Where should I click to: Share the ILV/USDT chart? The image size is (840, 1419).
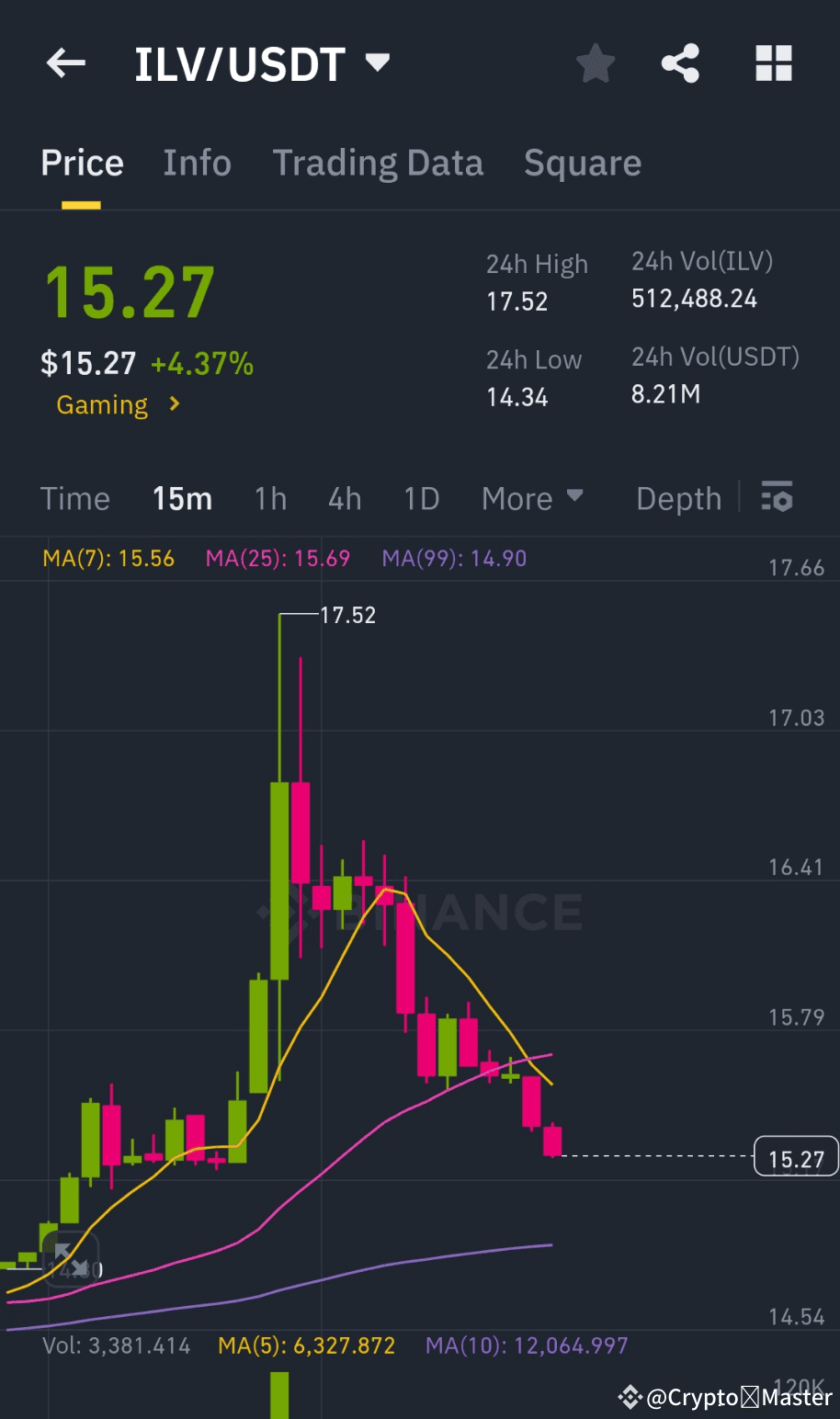pyautogui.click(x=680, y=62)
